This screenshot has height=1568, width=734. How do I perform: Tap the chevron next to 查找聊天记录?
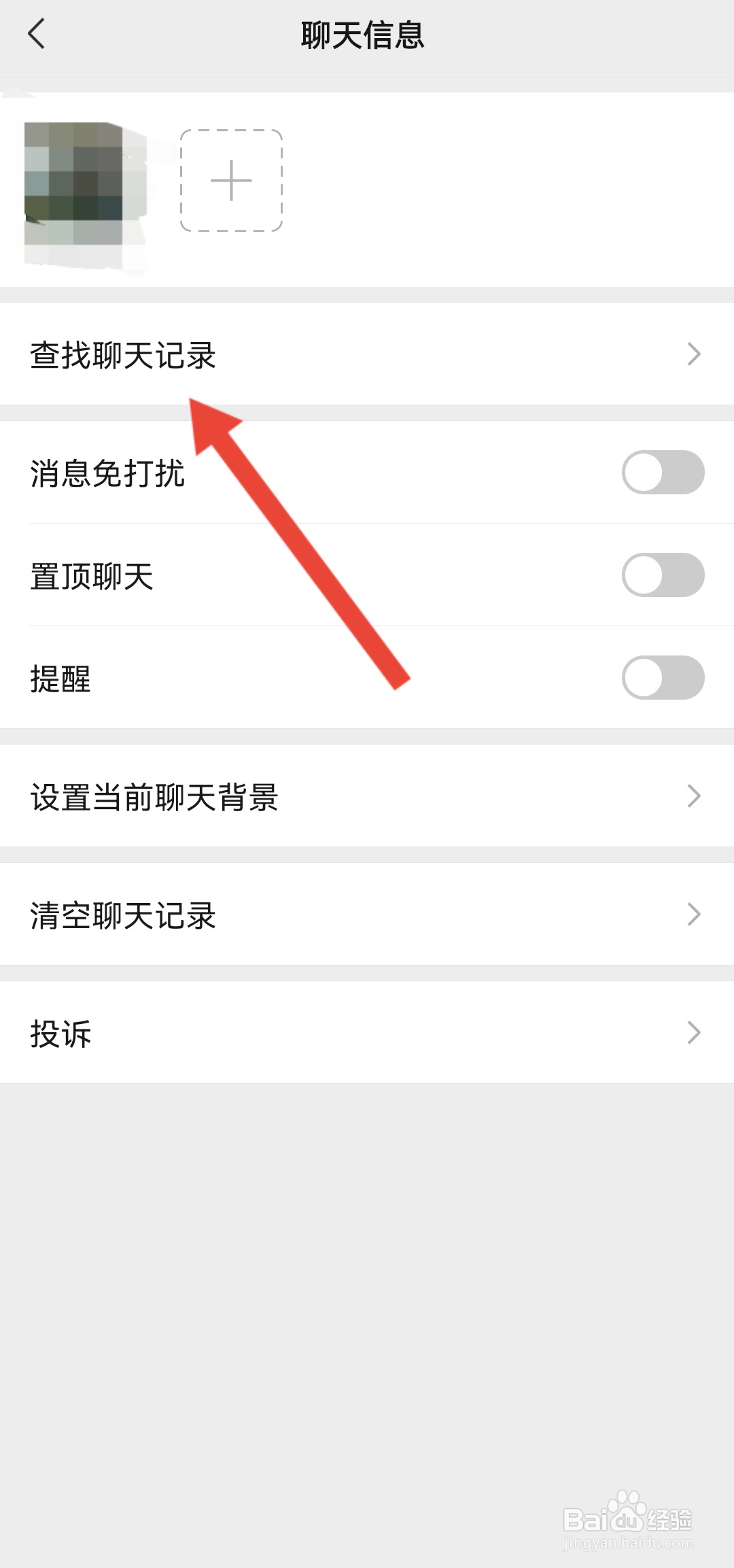pyautogui.click(x=693, y=354)
